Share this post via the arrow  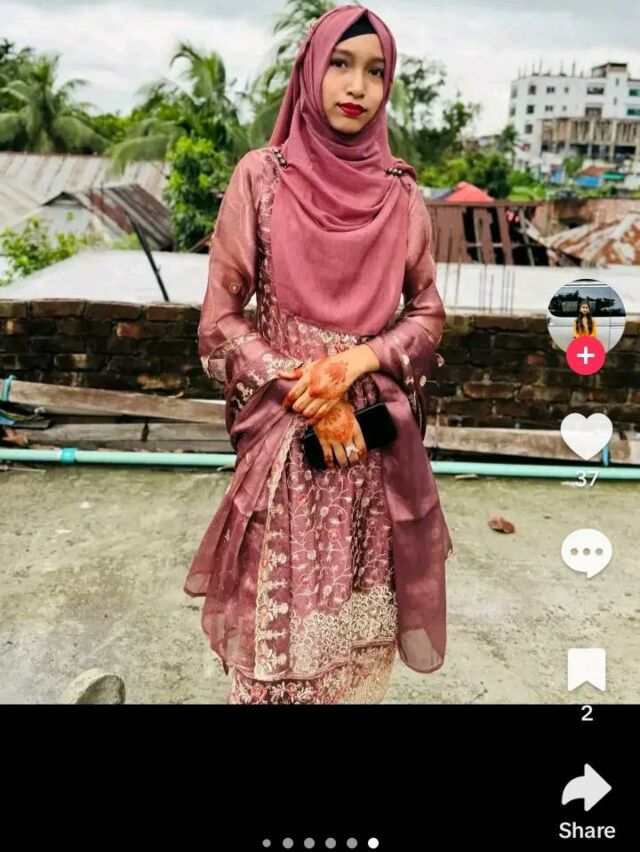click(586, 789)
